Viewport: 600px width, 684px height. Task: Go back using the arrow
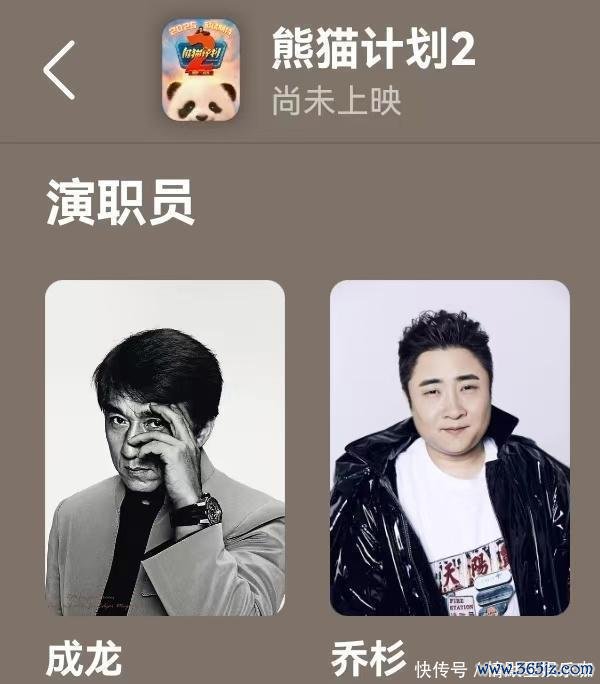coord(60,69)
